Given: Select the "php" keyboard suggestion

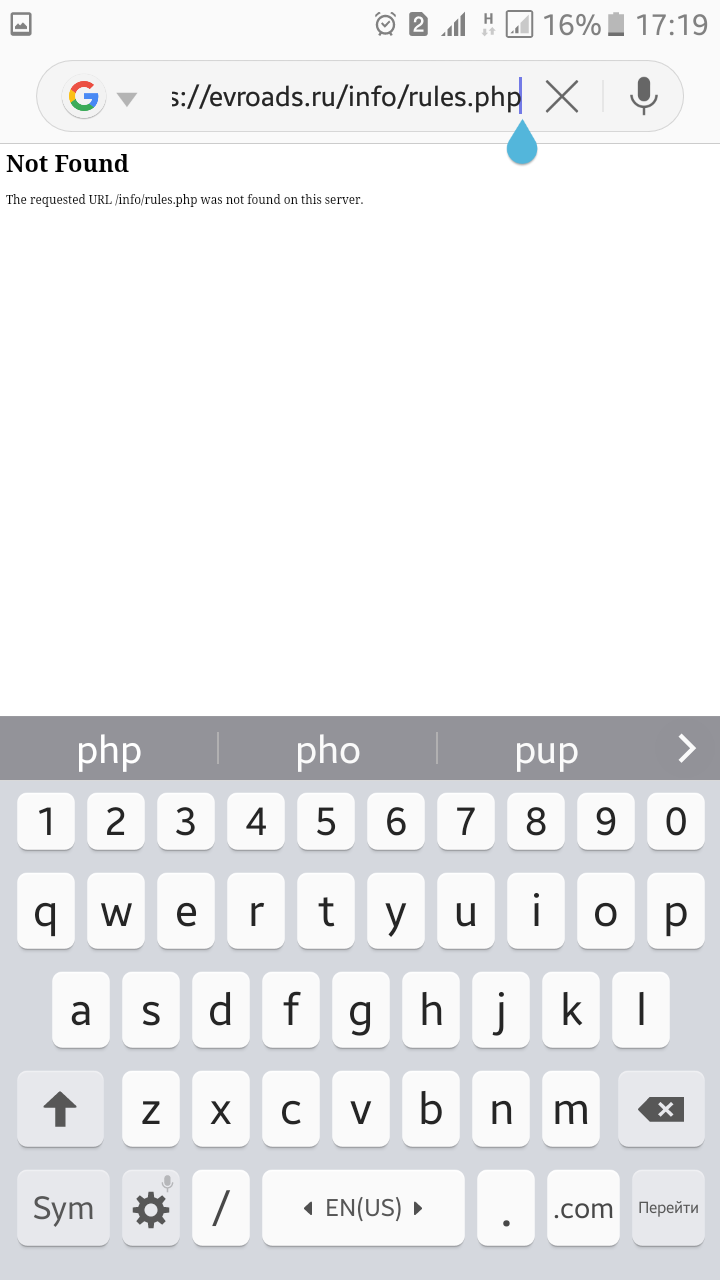Looking at the screenshot, I should point(109,749).
